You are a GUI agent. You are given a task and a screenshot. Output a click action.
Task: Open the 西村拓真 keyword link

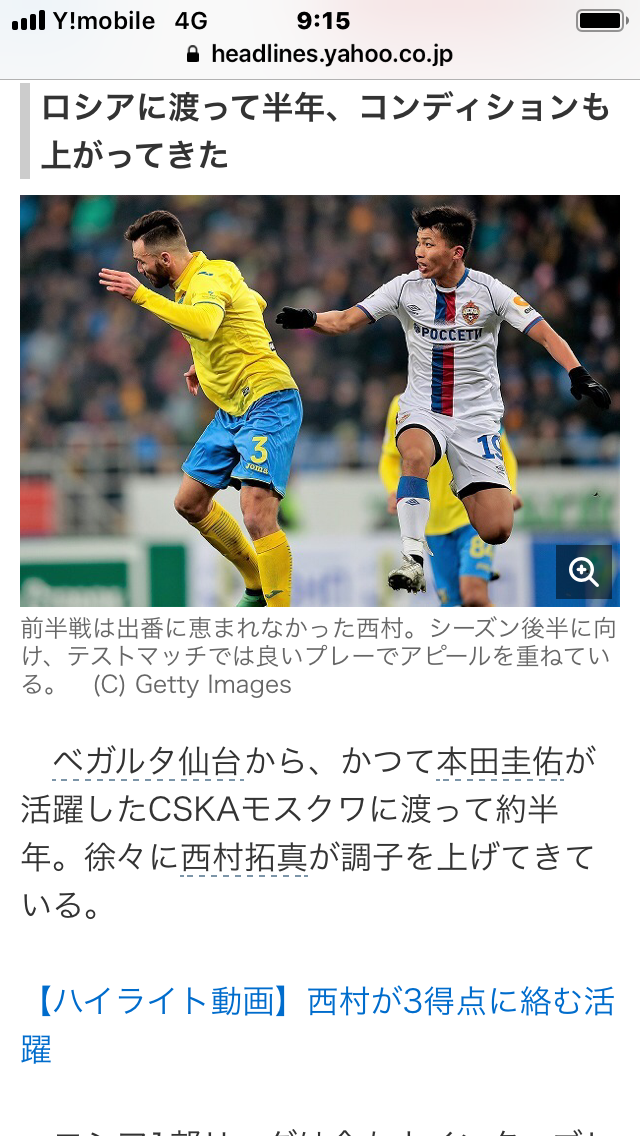pyautogui.click(x=244, y=858)
